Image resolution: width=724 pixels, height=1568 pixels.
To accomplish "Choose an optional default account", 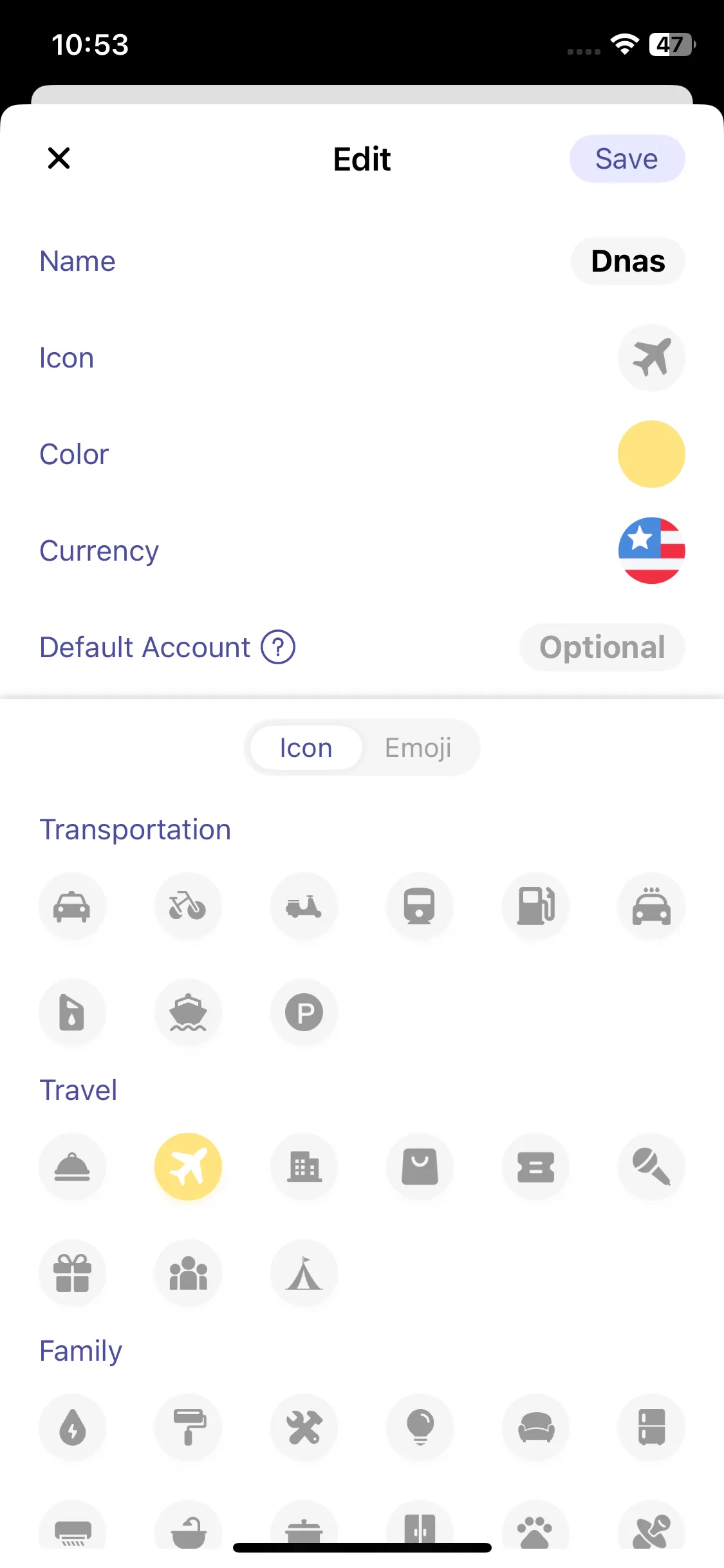I will pos(602,648).
